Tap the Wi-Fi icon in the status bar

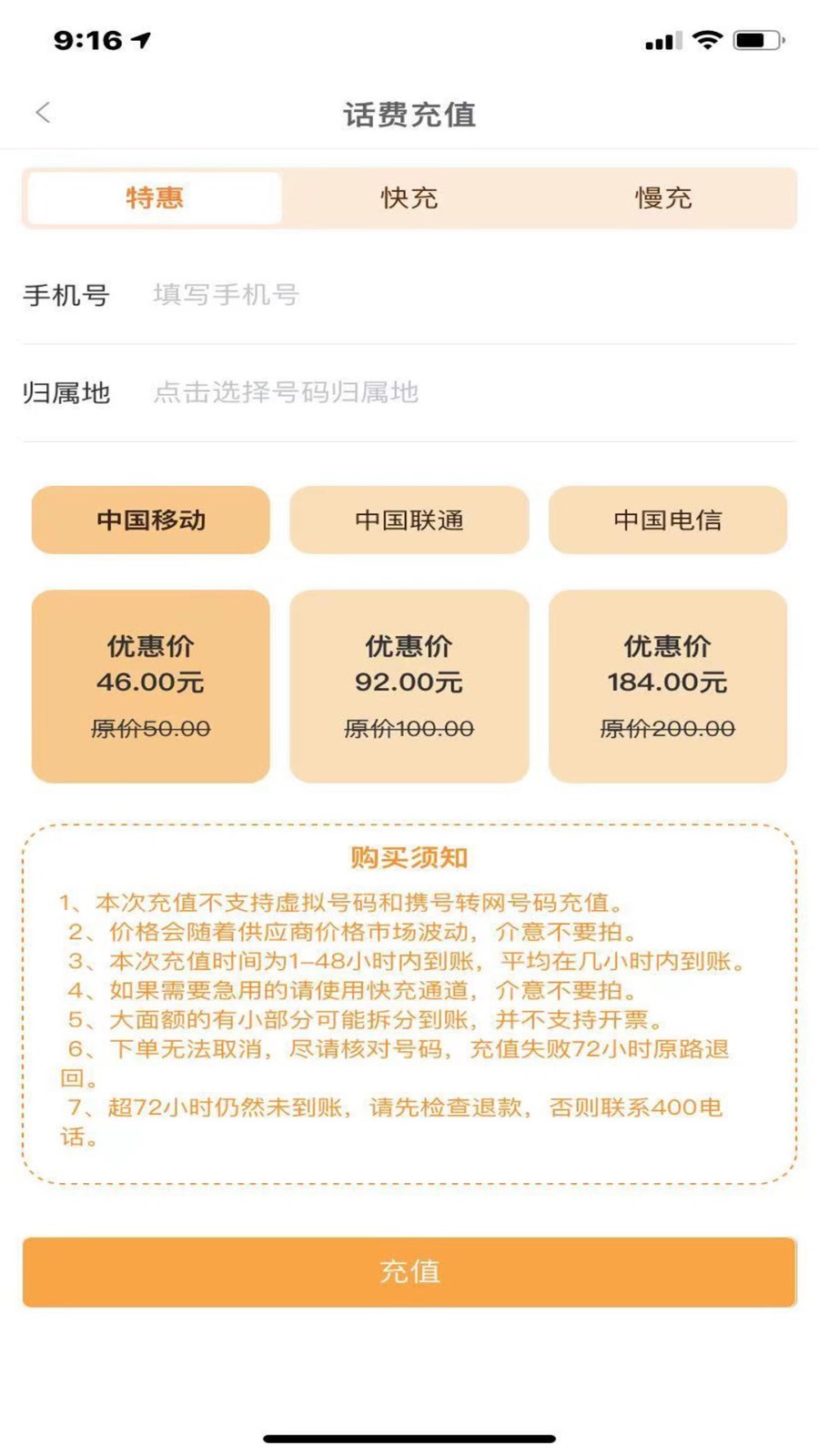tap(708, 40)
